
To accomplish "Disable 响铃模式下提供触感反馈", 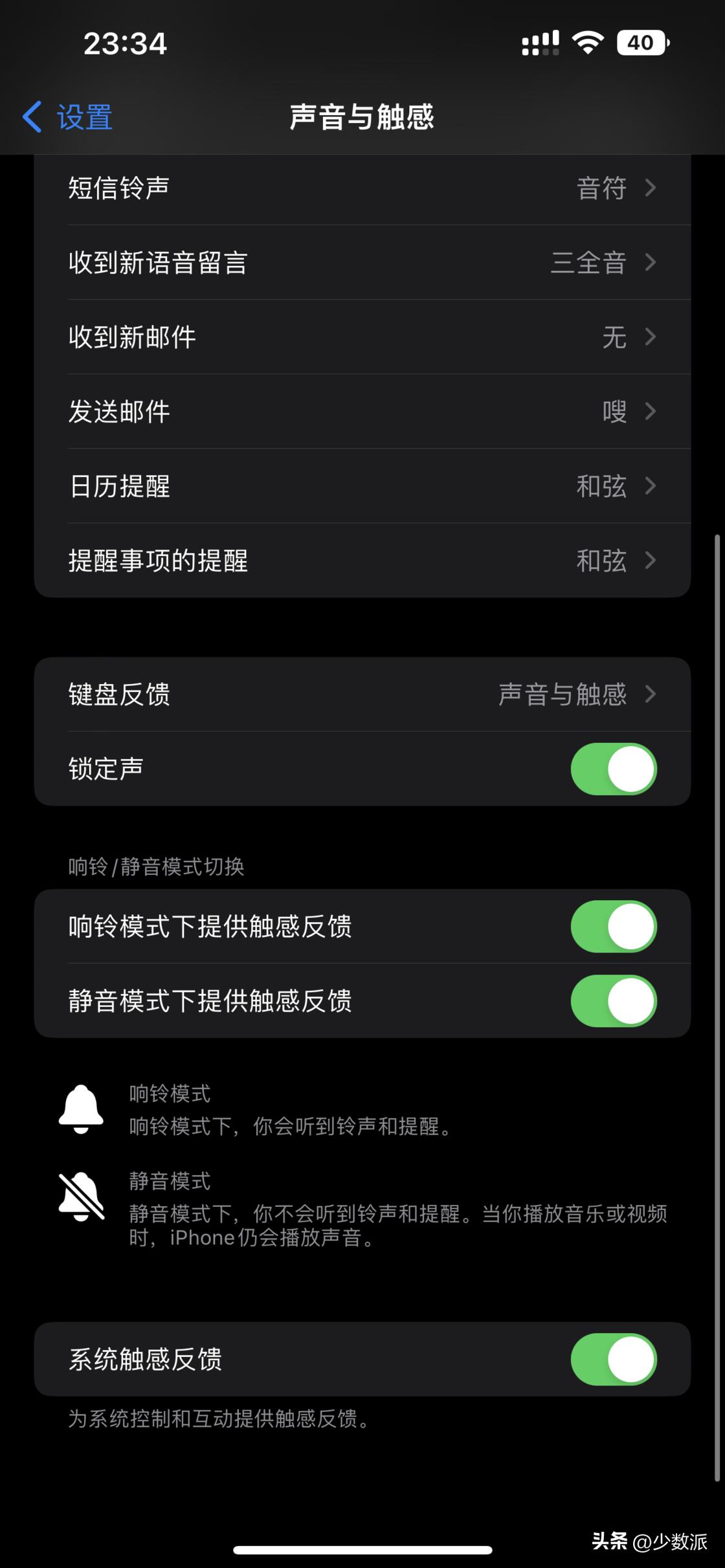I will tap(614, 927).
